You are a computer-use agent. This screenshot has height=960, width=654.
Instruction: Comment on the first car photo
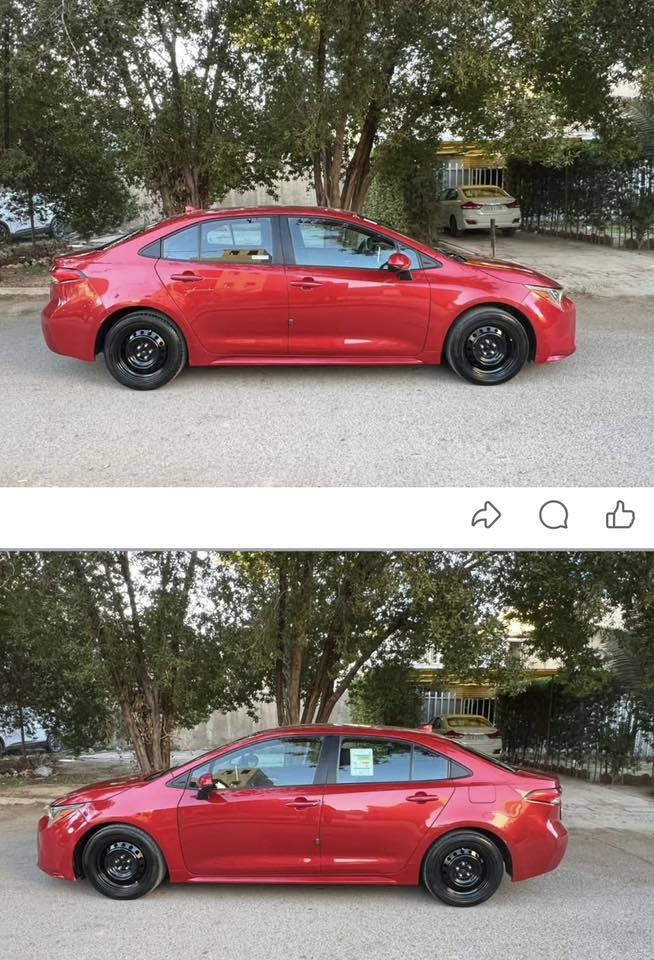point(553,515)
